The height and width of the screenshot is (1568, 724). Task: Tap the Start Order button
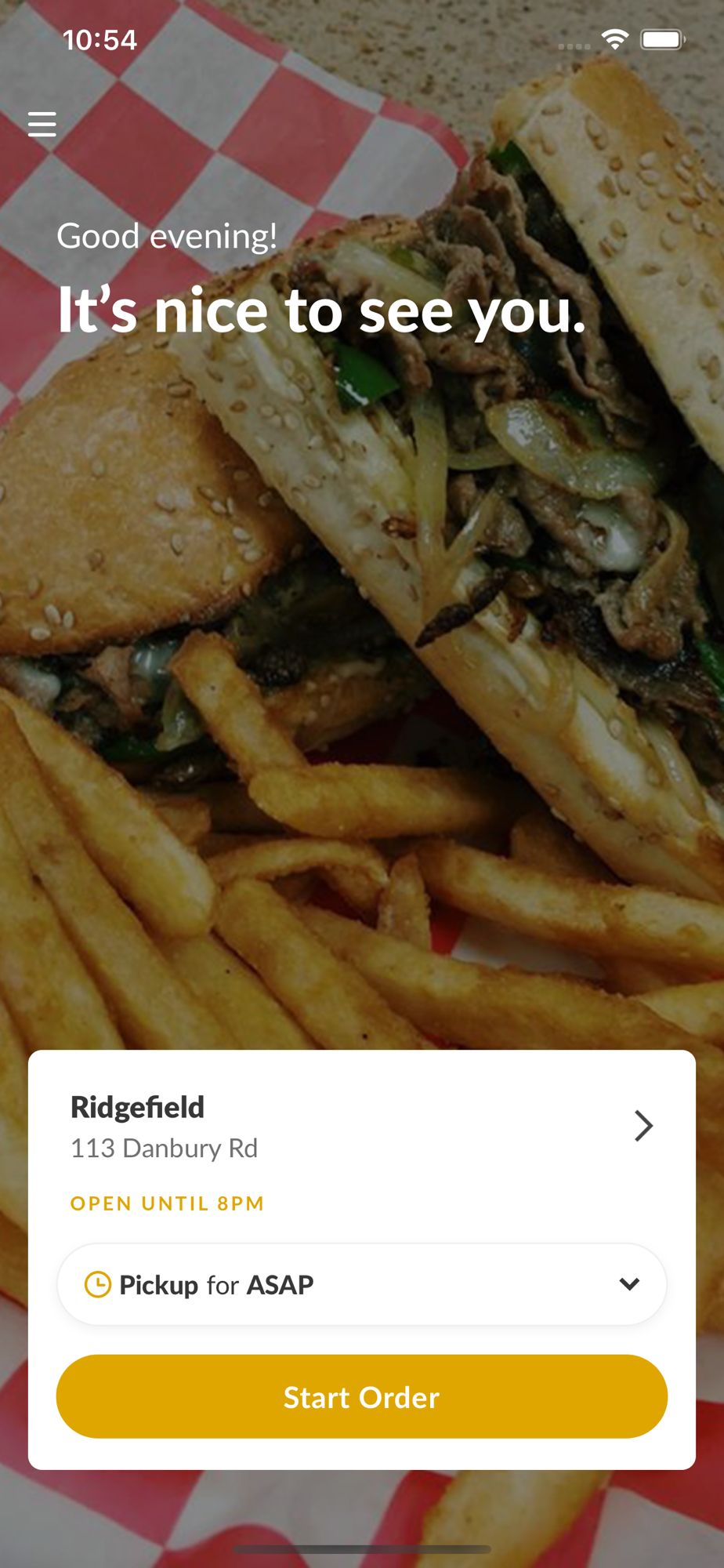(362, 1396)
